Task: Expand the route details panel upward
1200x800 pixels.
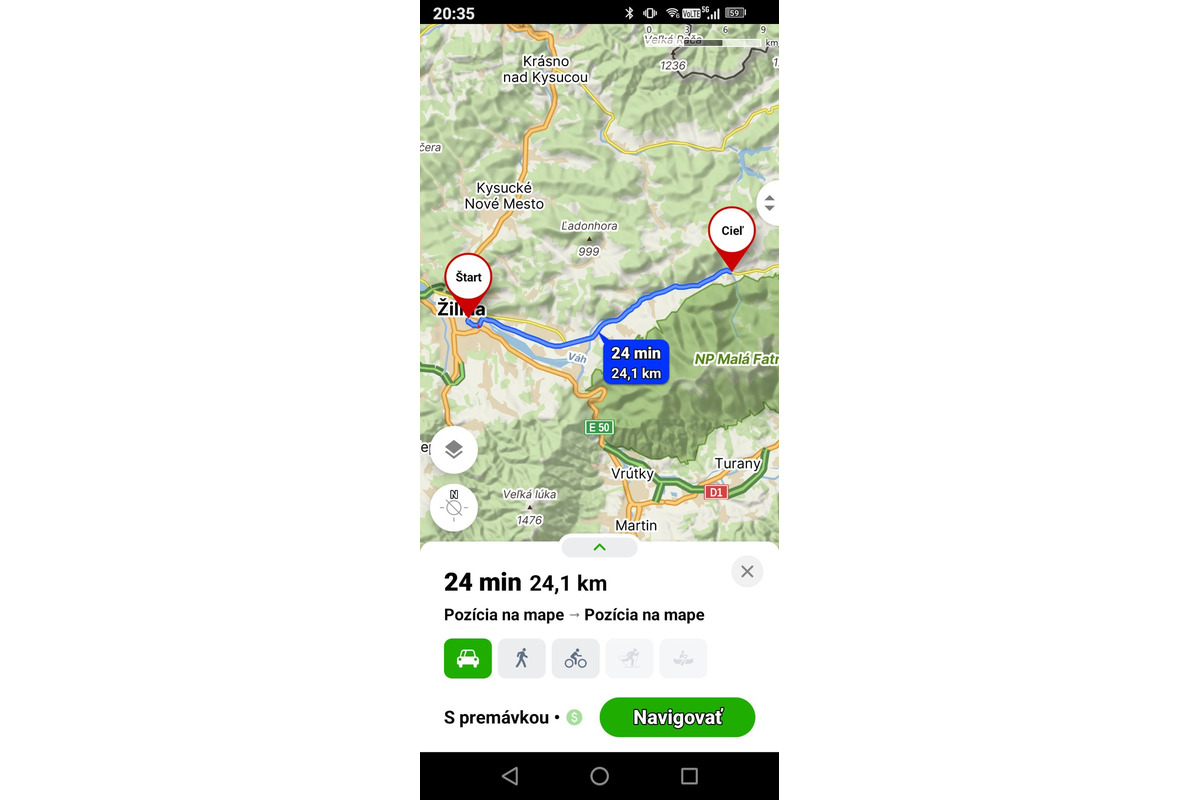Action: tap(599, 547)
